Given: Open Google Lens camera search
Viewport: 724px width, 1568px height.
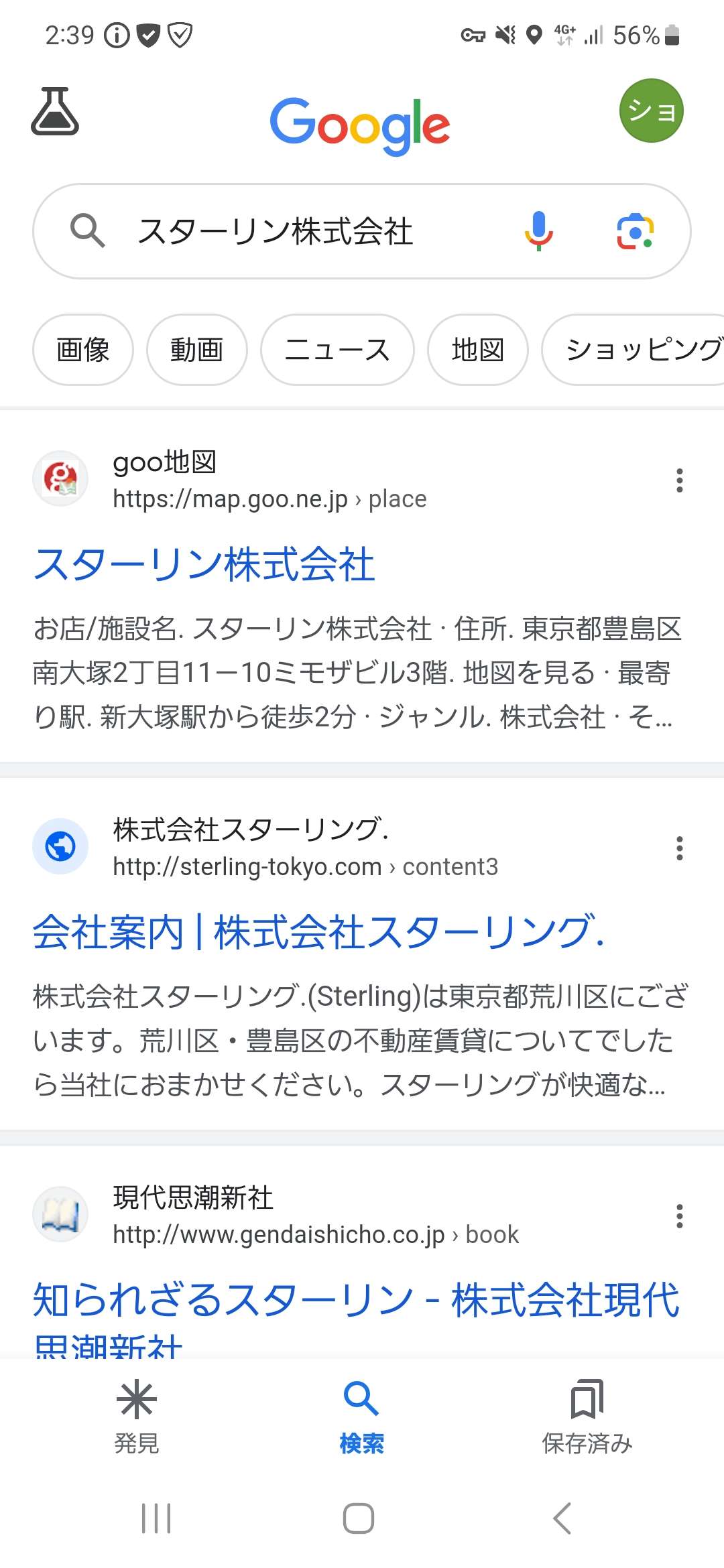Looking at the screenshot, I should [x=634, y=232].
